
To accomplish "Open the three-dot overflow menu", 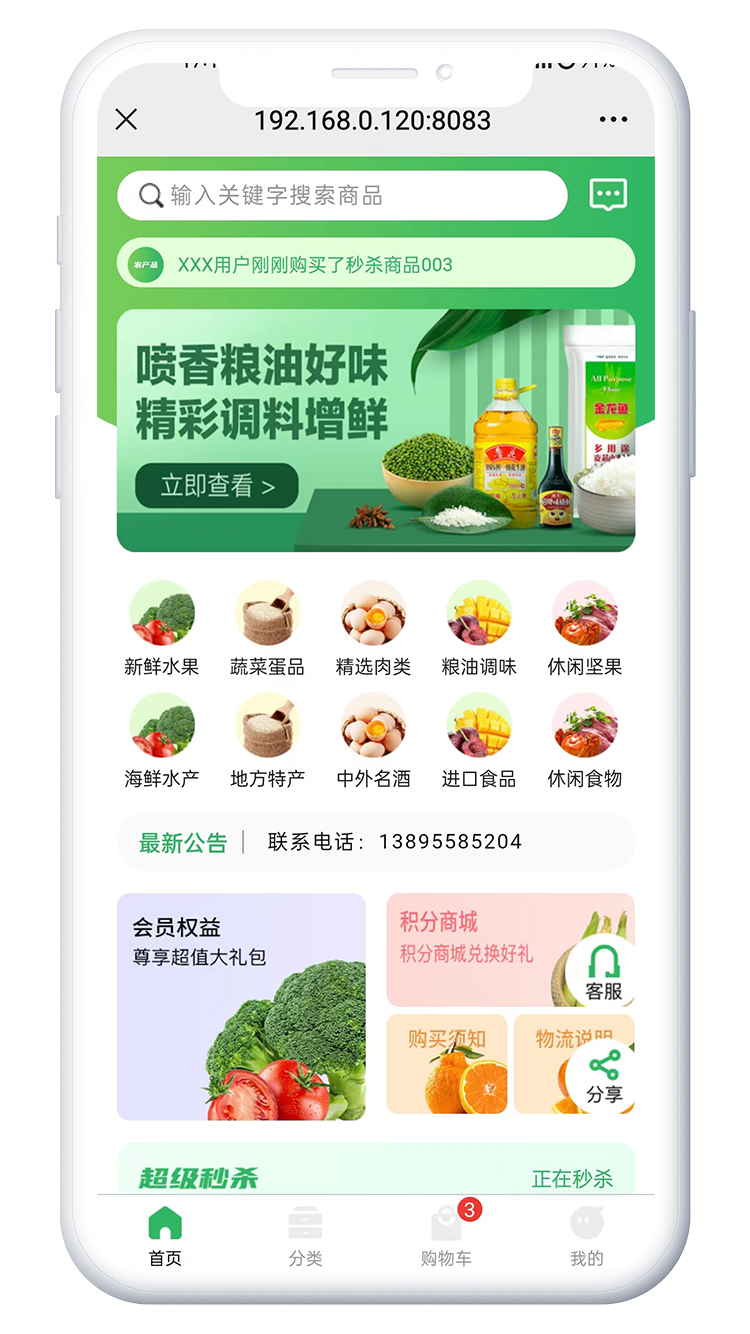I will pyautogui.click(x=613, y=120).
